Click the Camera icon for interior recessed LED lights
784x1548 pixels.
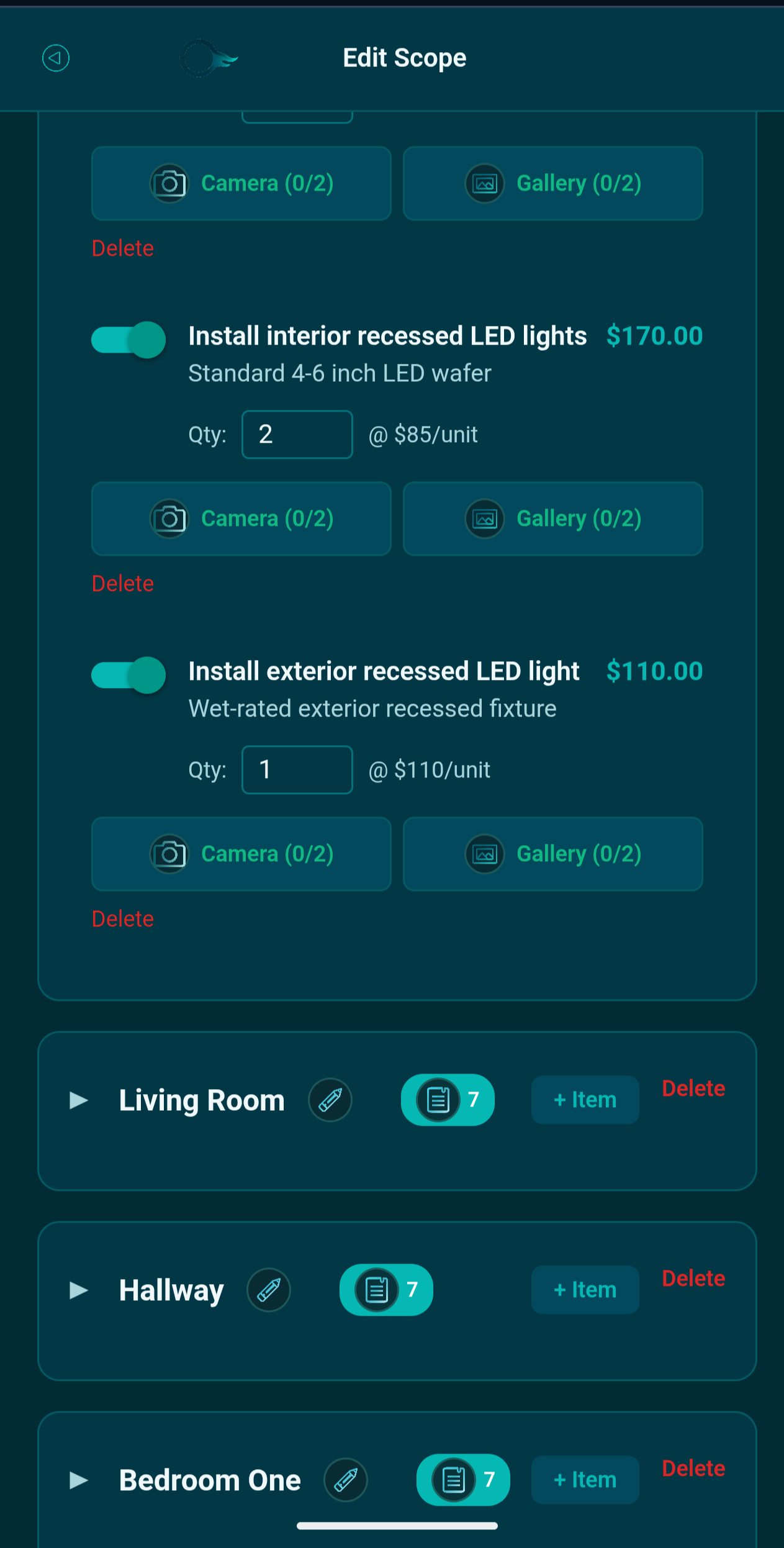pyautogui.click(x=169, y=518)
